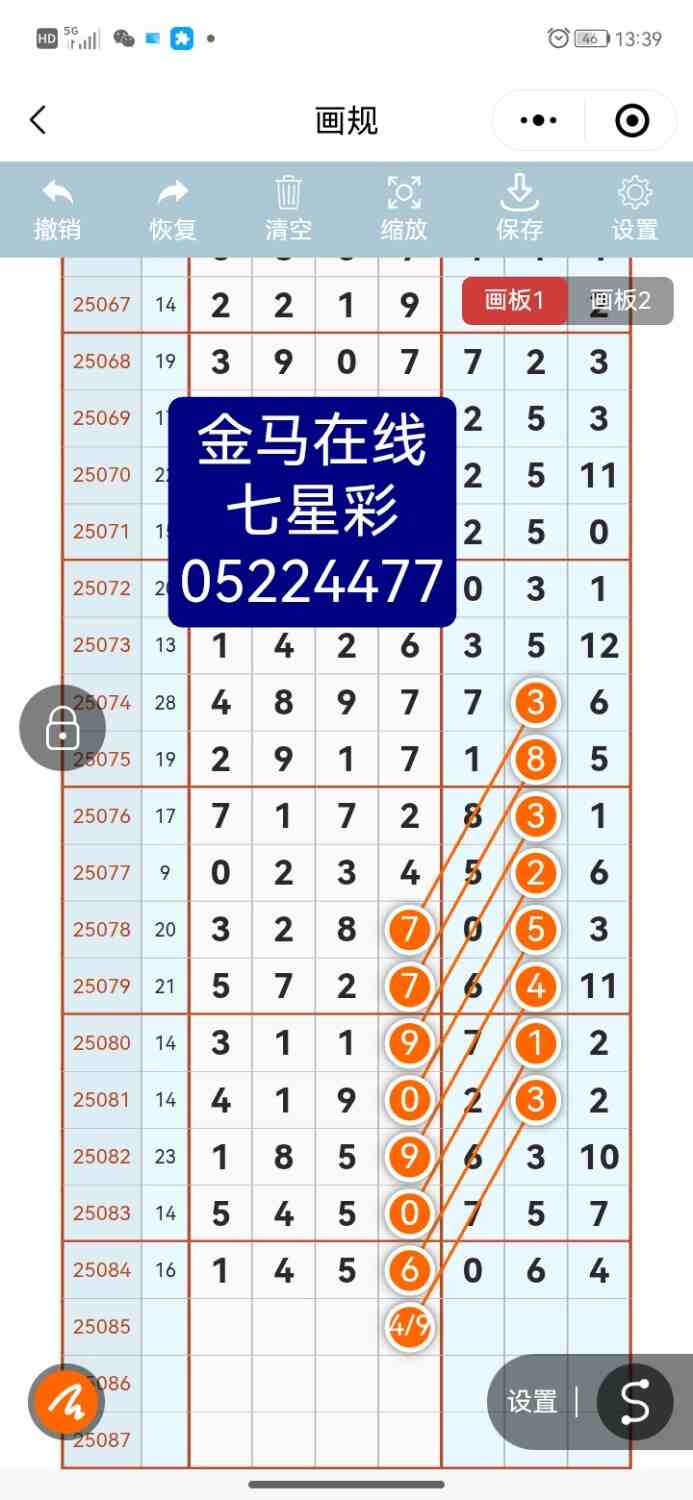
Task: Close the mini program with the target icon
Action: (x=632, y=121)
